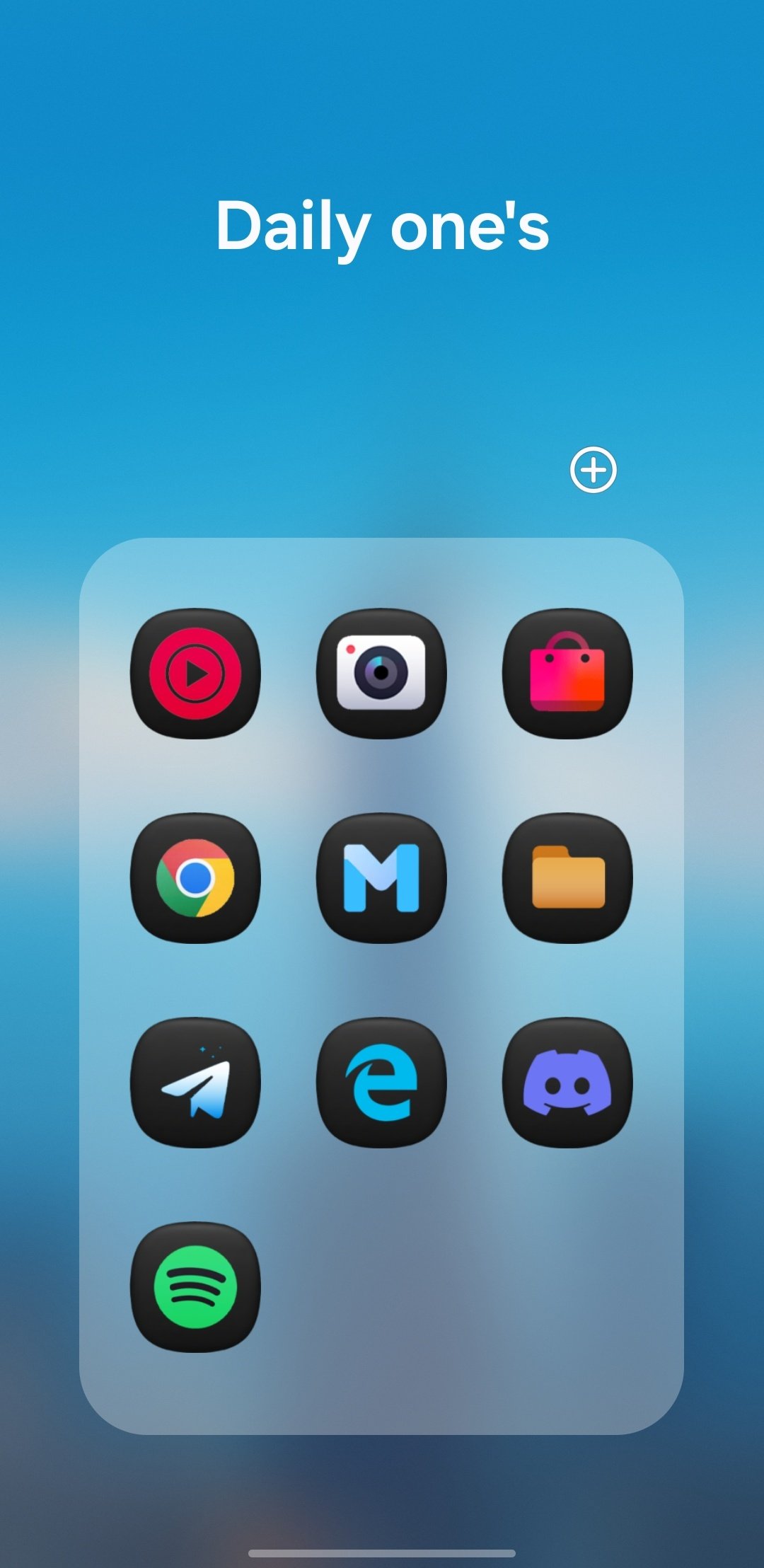This screenshot has height=1568, width=764.
Task: Open the pink shopping bag store app
Action: tap(567, 674)
